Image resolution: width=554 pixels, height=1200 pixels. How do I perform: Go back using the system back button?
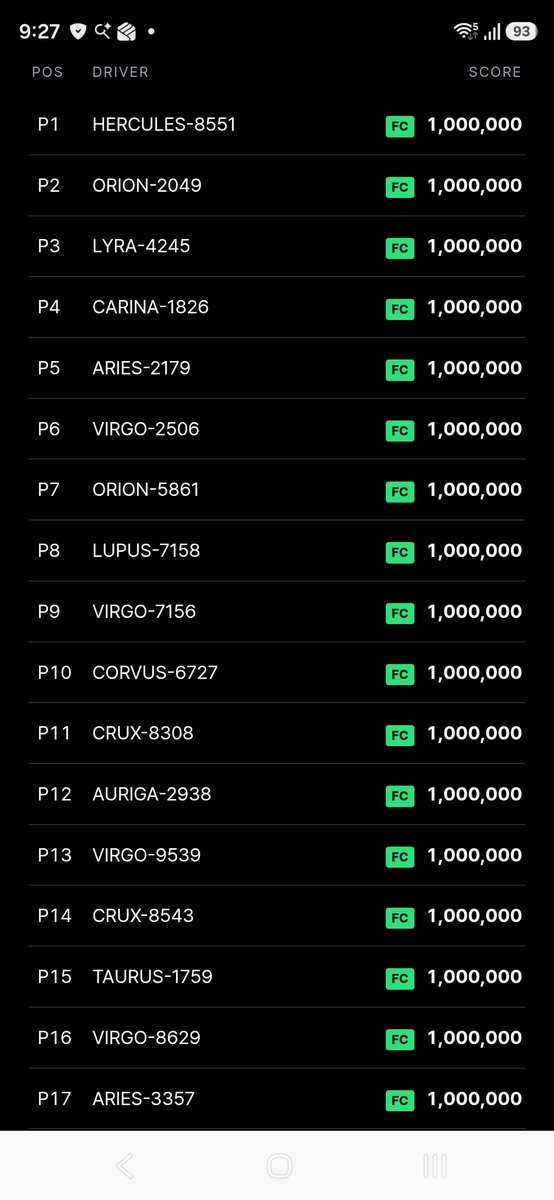(x=125, y=1165)
